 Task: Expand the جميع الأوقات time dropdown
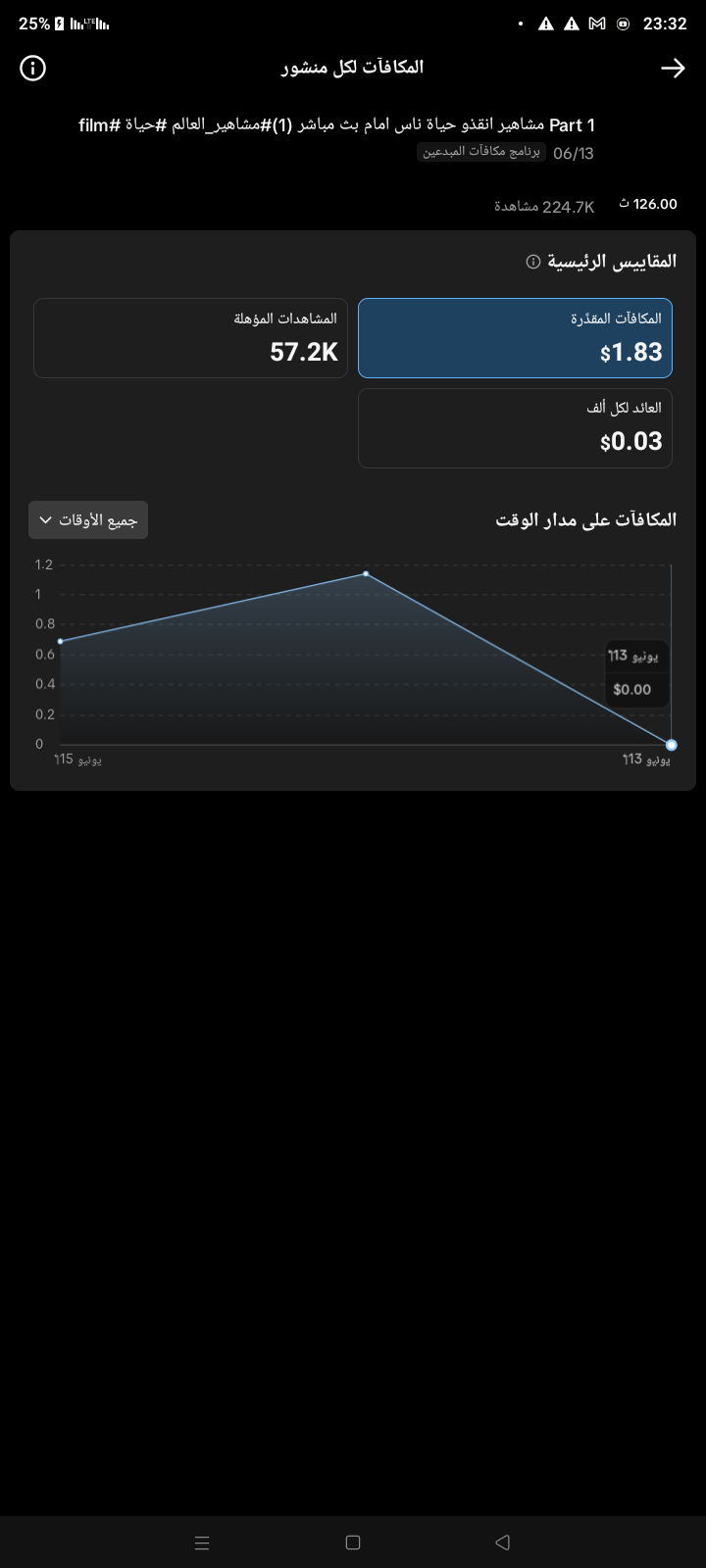click(x=88, y=519)
